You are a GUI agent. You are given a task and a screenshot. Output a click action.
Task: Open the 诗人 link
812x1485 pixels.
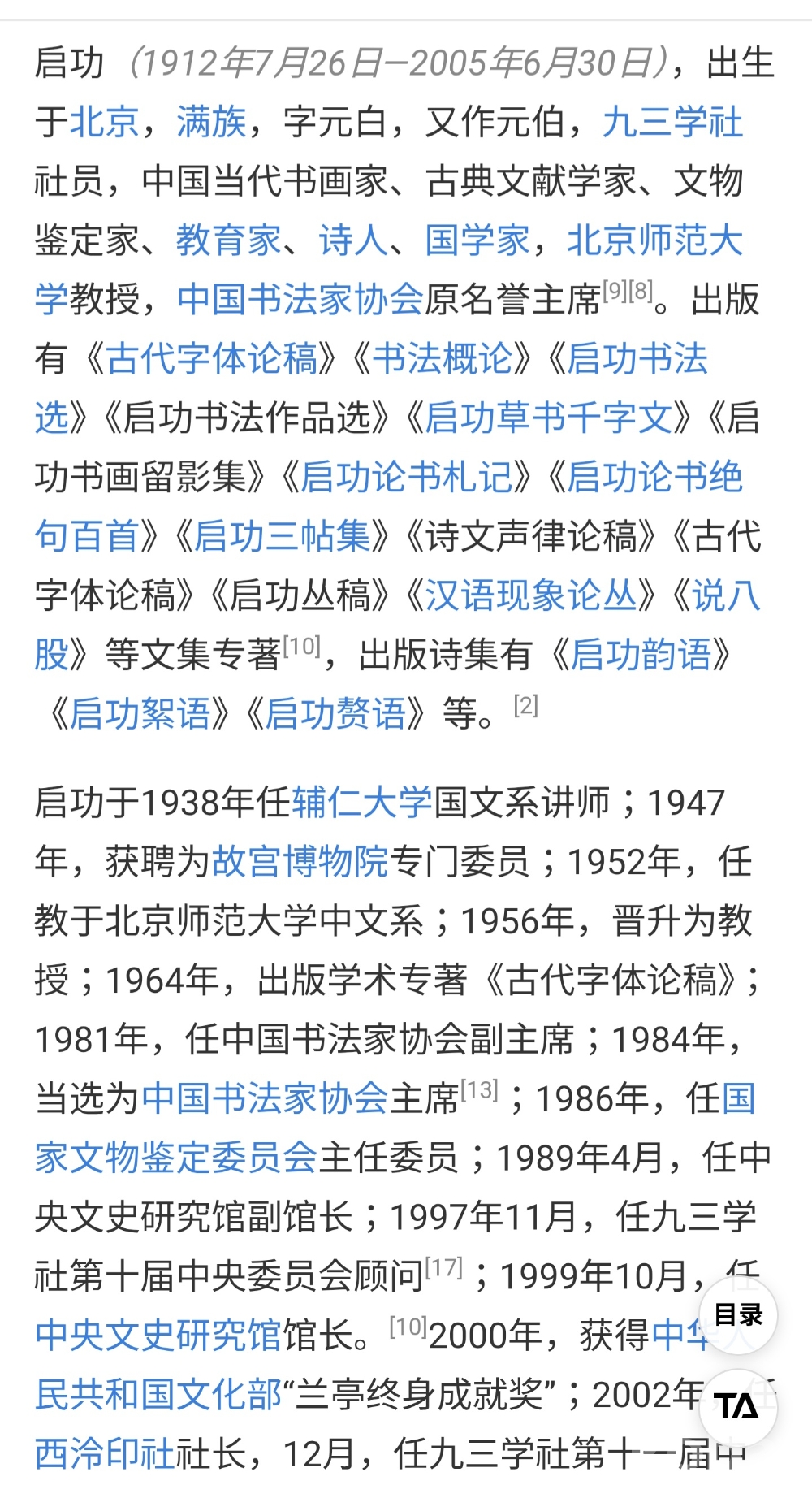tap(353, 240)
